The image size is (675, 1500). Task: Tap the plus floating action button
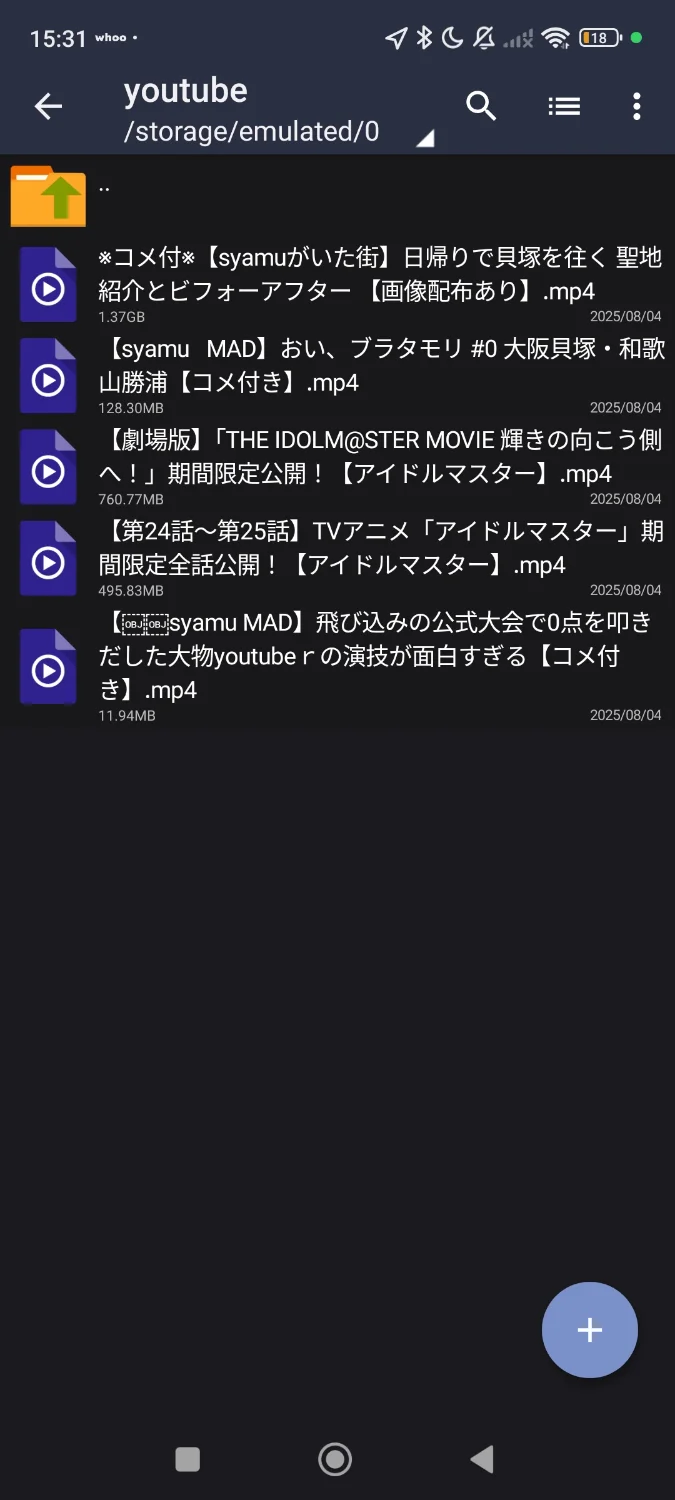[590, 1329]
